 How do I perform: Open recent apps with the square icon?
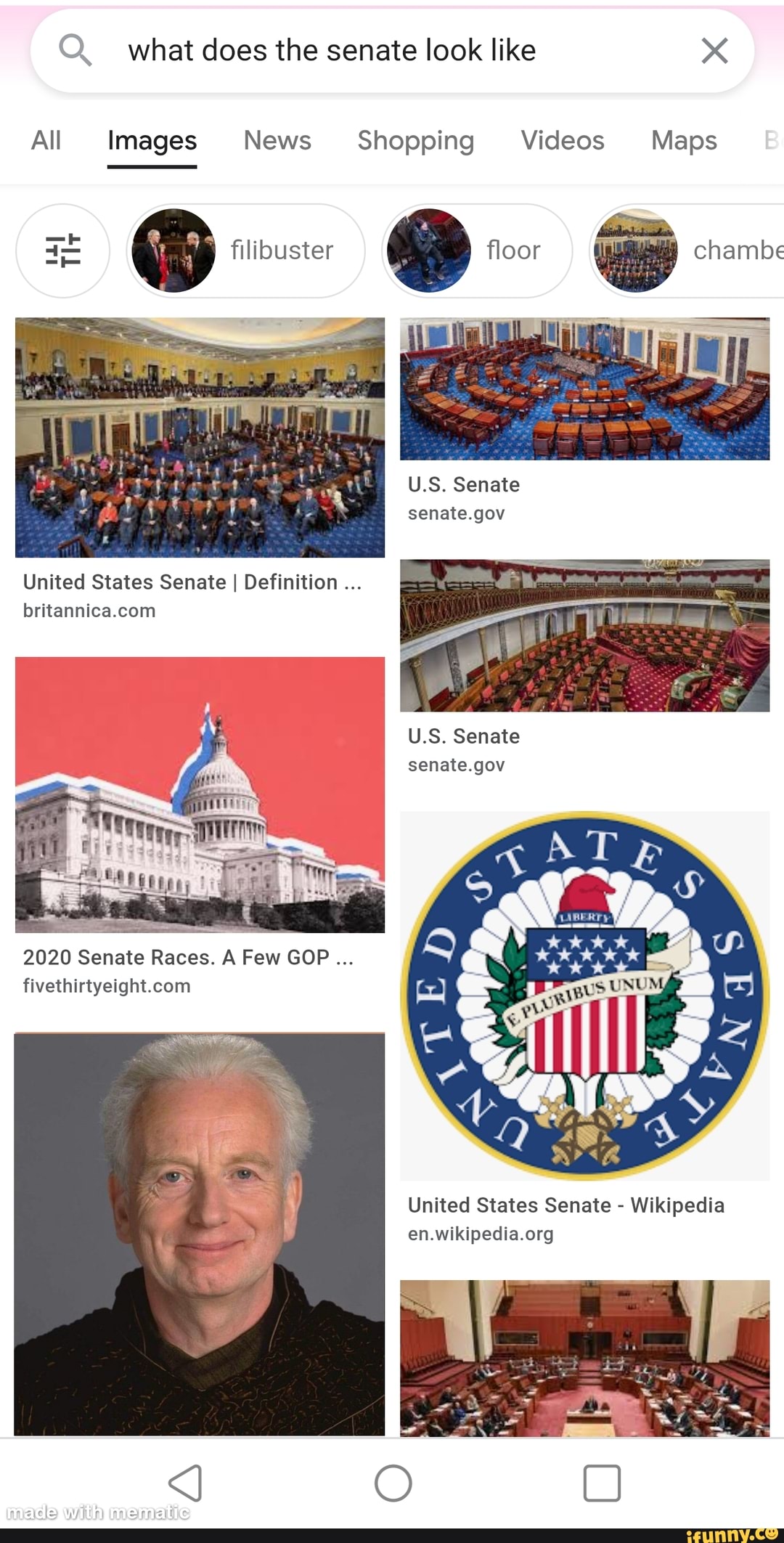point(601,1484)
